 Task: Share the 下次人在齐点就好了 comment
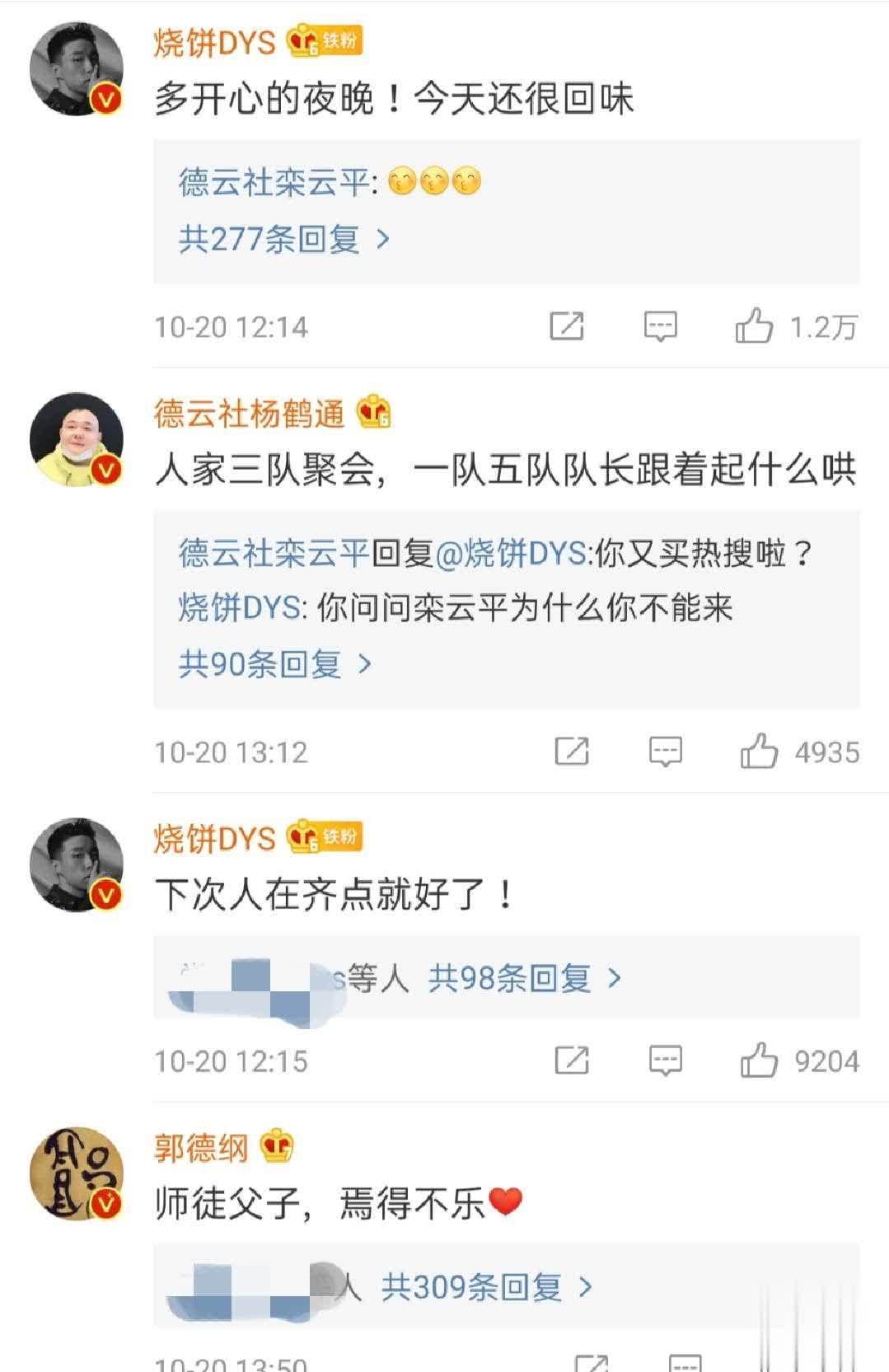572,1061
